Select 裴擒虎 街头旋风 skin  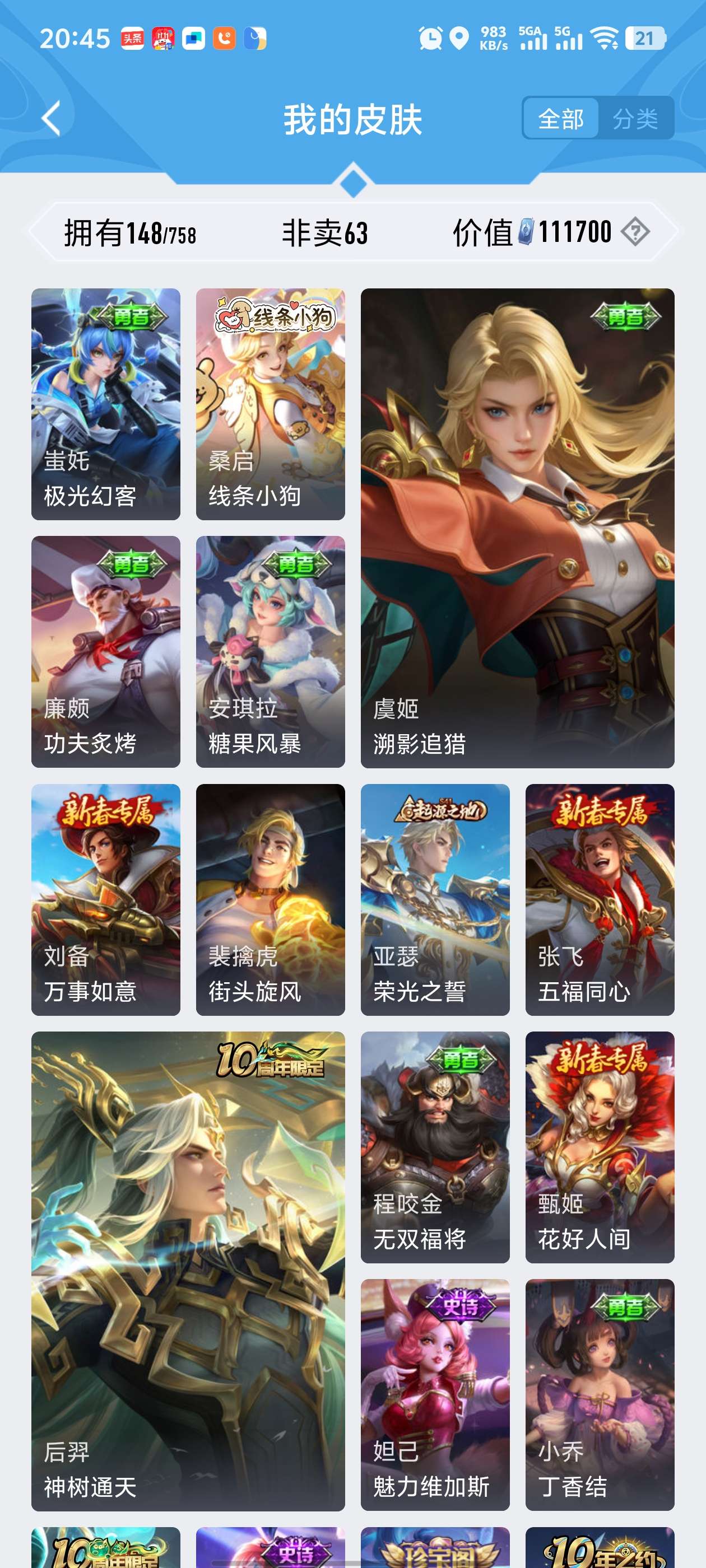pyautogui.click(x=271, y=900)
